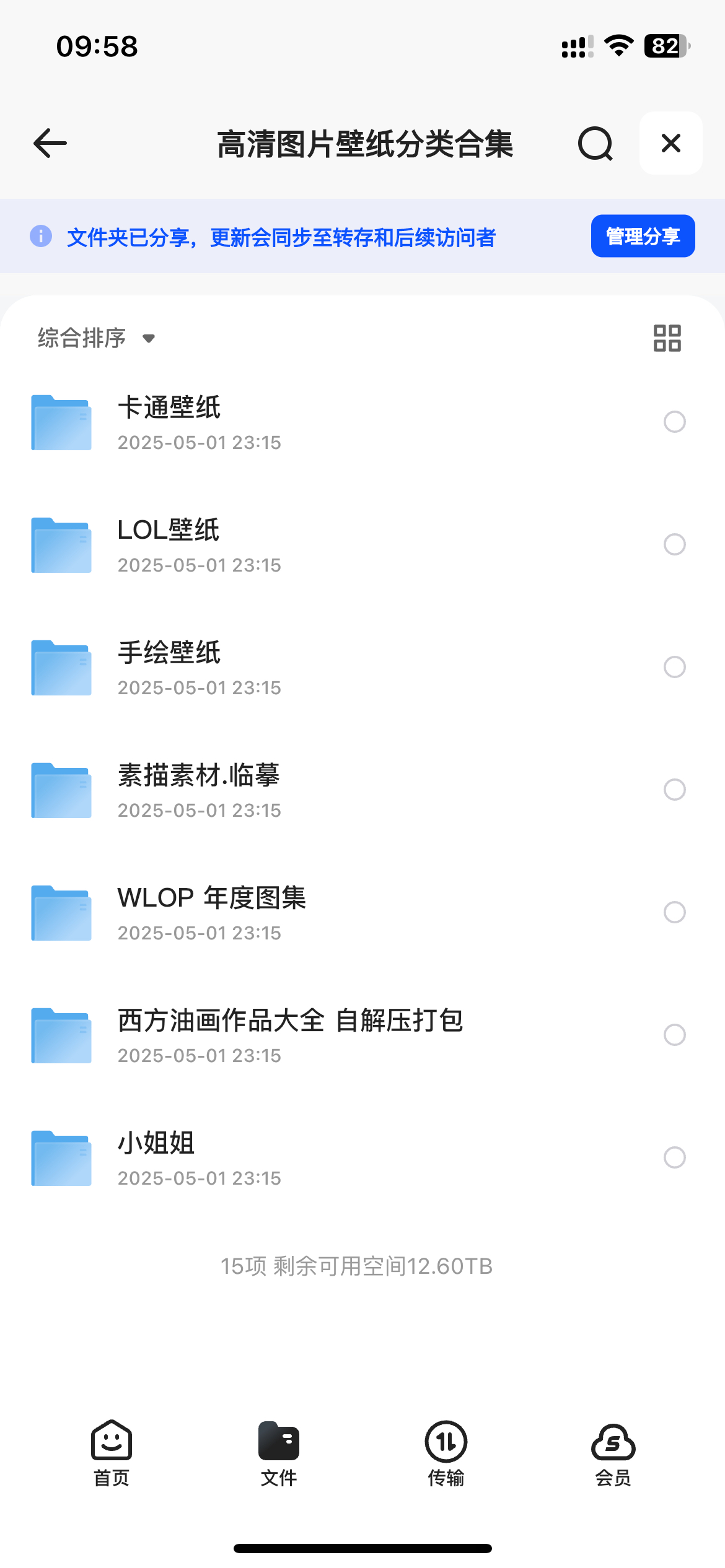
Task: Tap the 管理分享 button
Action: (643, 236)
